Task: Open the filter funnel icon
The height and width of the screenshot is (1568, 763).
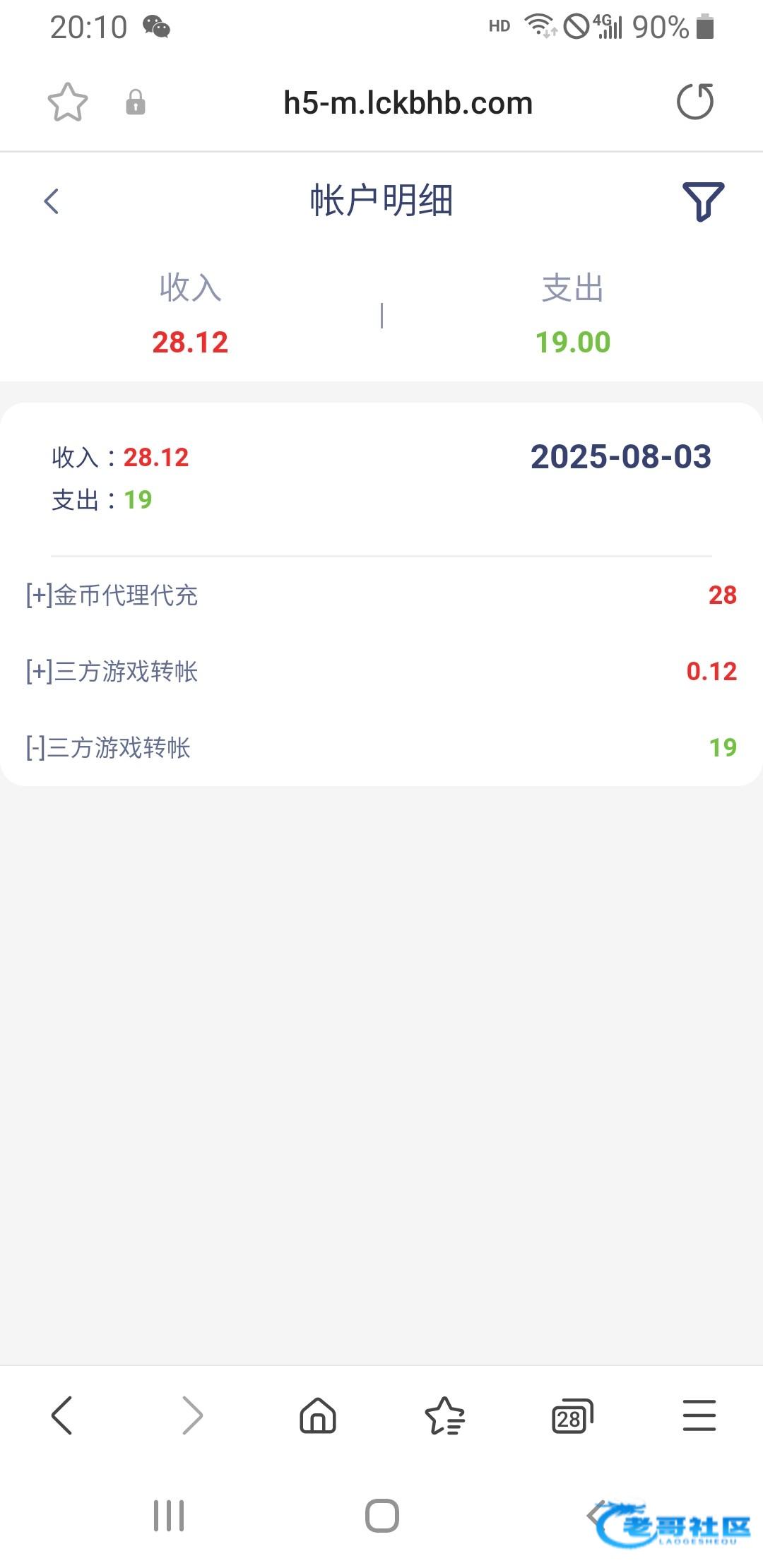Action: point(703,201)
